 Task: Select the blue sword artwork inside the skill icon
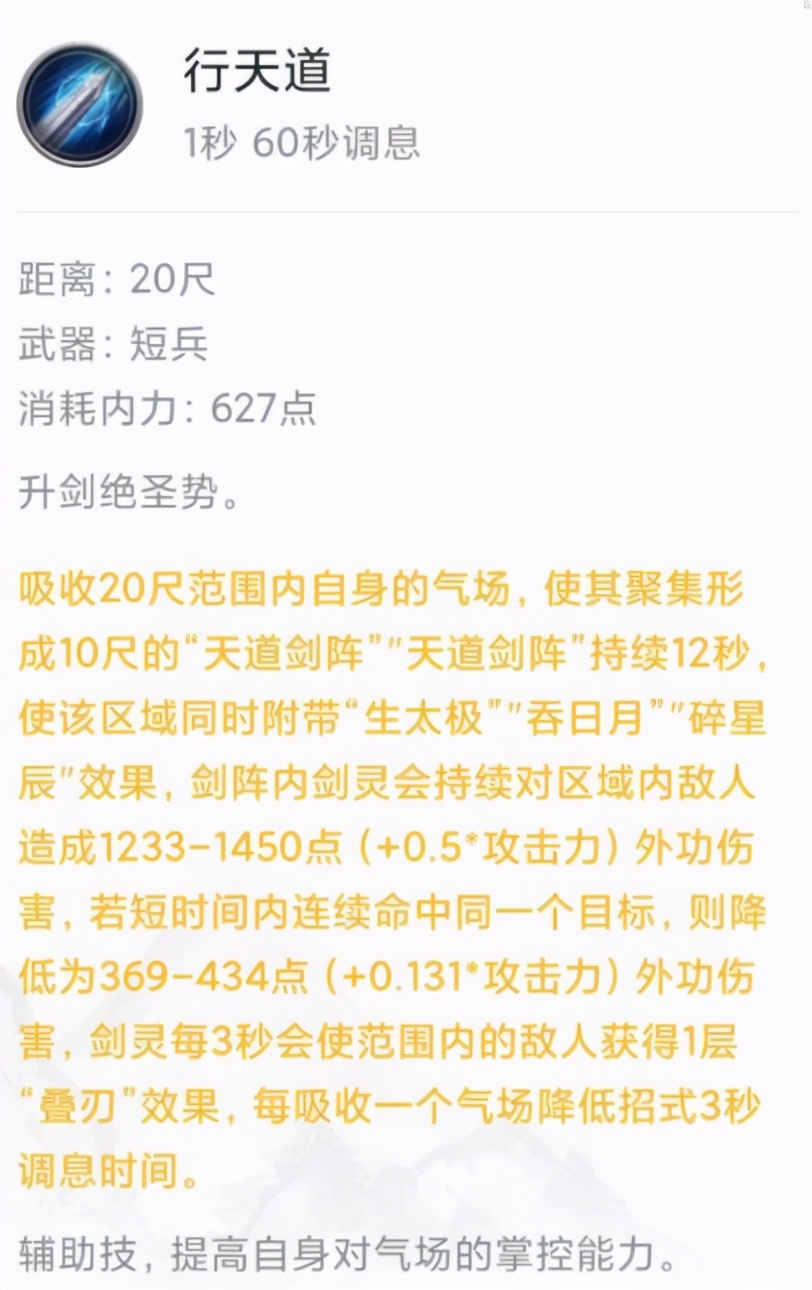[x=79, y=99]
